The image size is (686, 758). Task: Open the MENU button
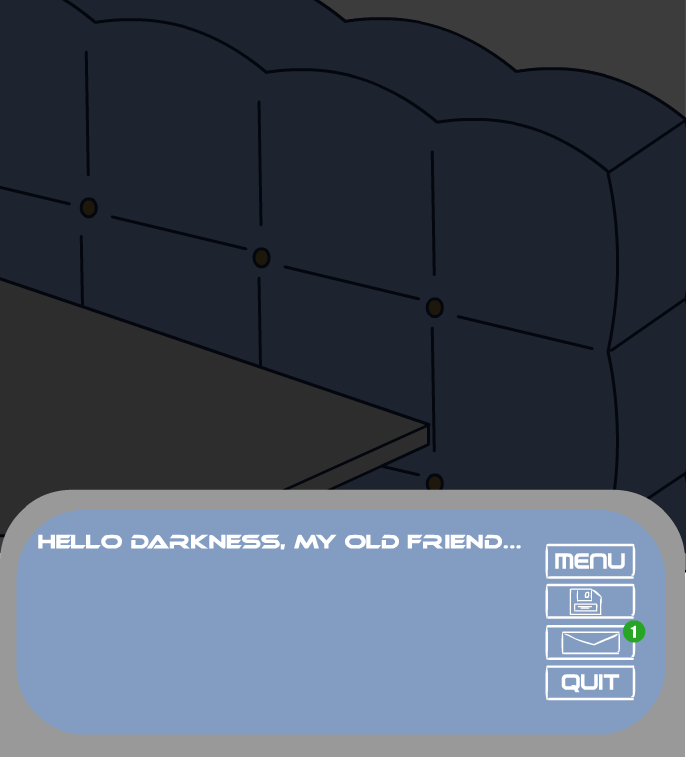click(x=590, y=561)
